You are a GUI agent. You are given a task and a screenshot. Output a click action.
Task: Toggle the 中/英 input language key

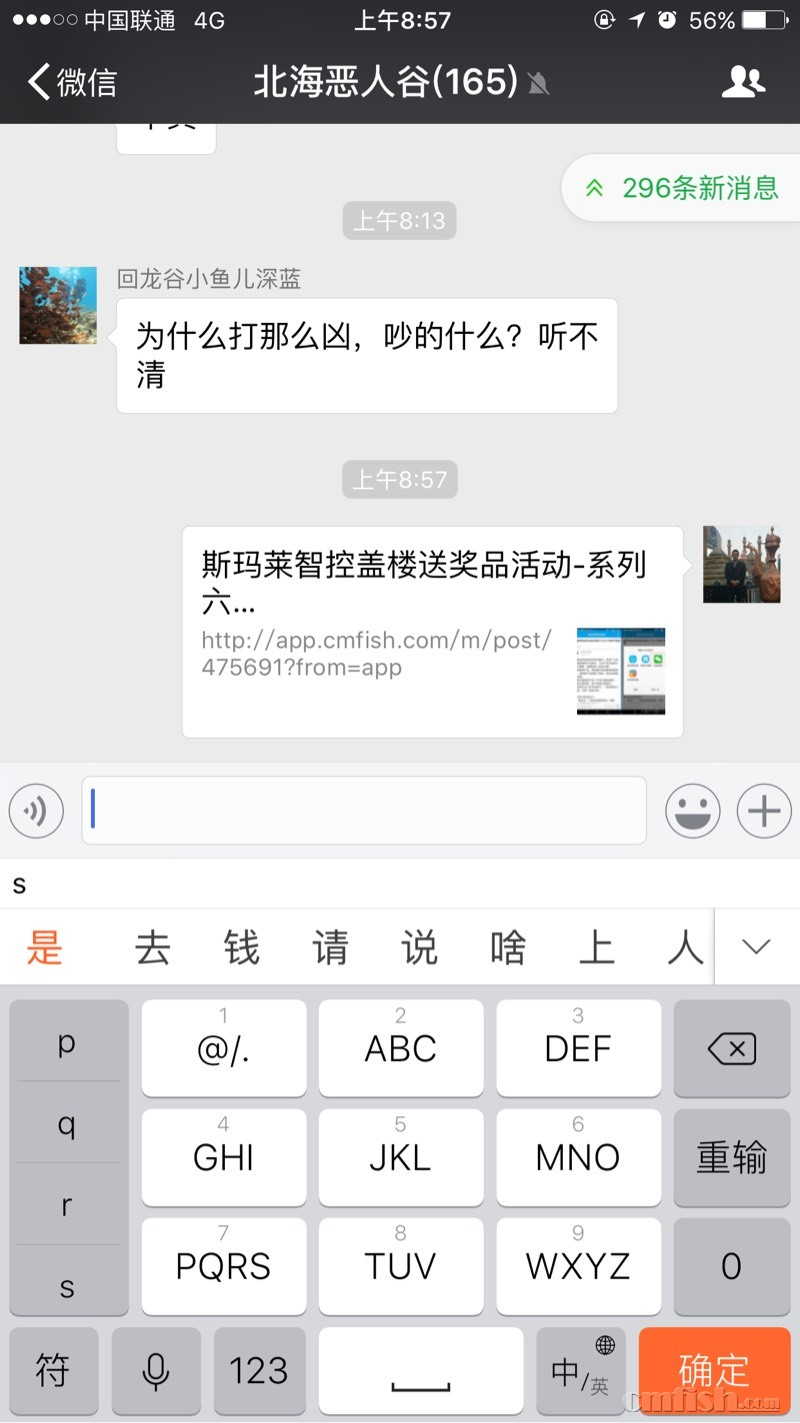tap(581, 1371)
